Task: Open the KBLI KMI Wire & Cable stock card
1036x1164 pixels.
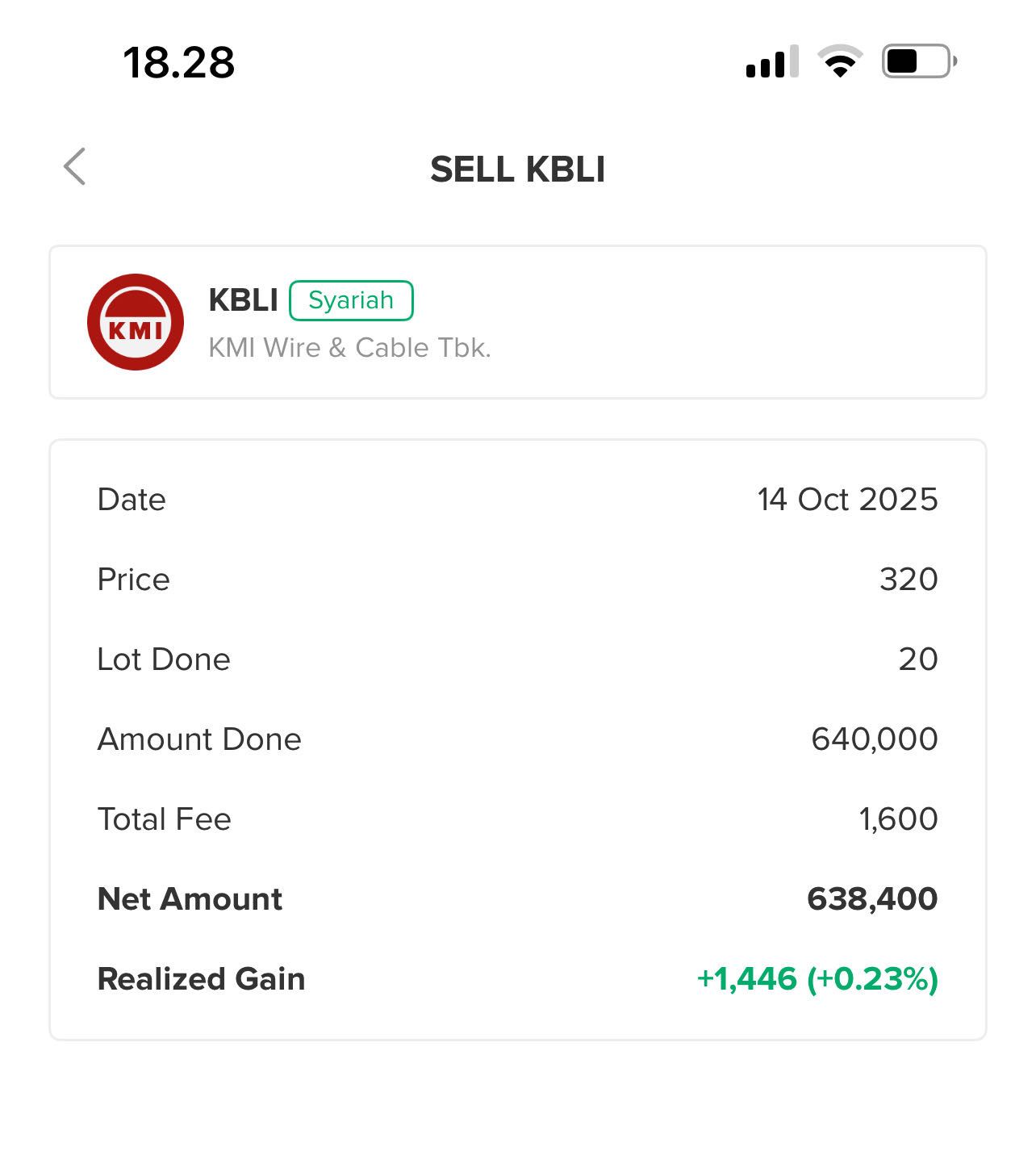Action: pos(516,322)
